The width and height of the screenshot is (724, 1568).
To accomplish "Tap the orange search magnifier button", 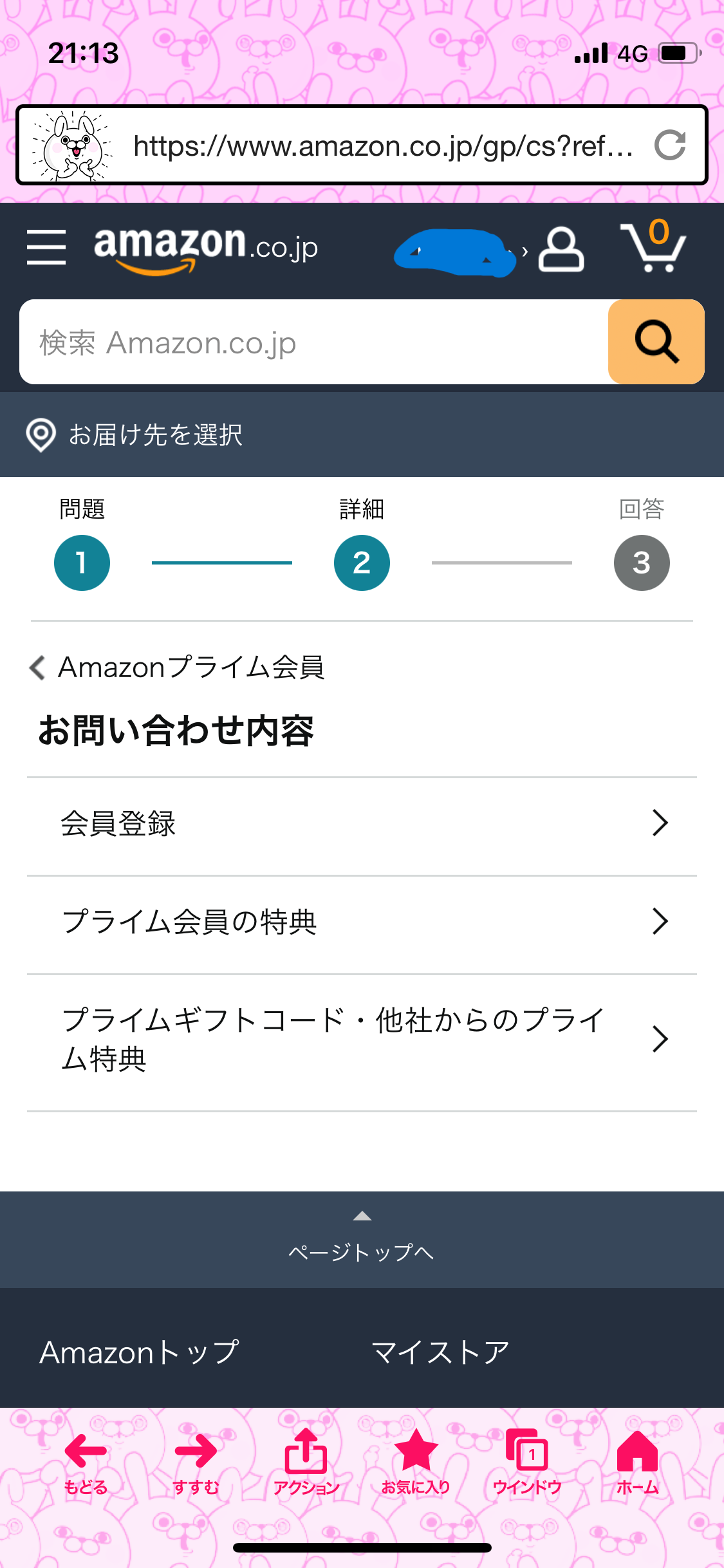I will (656, 342).
